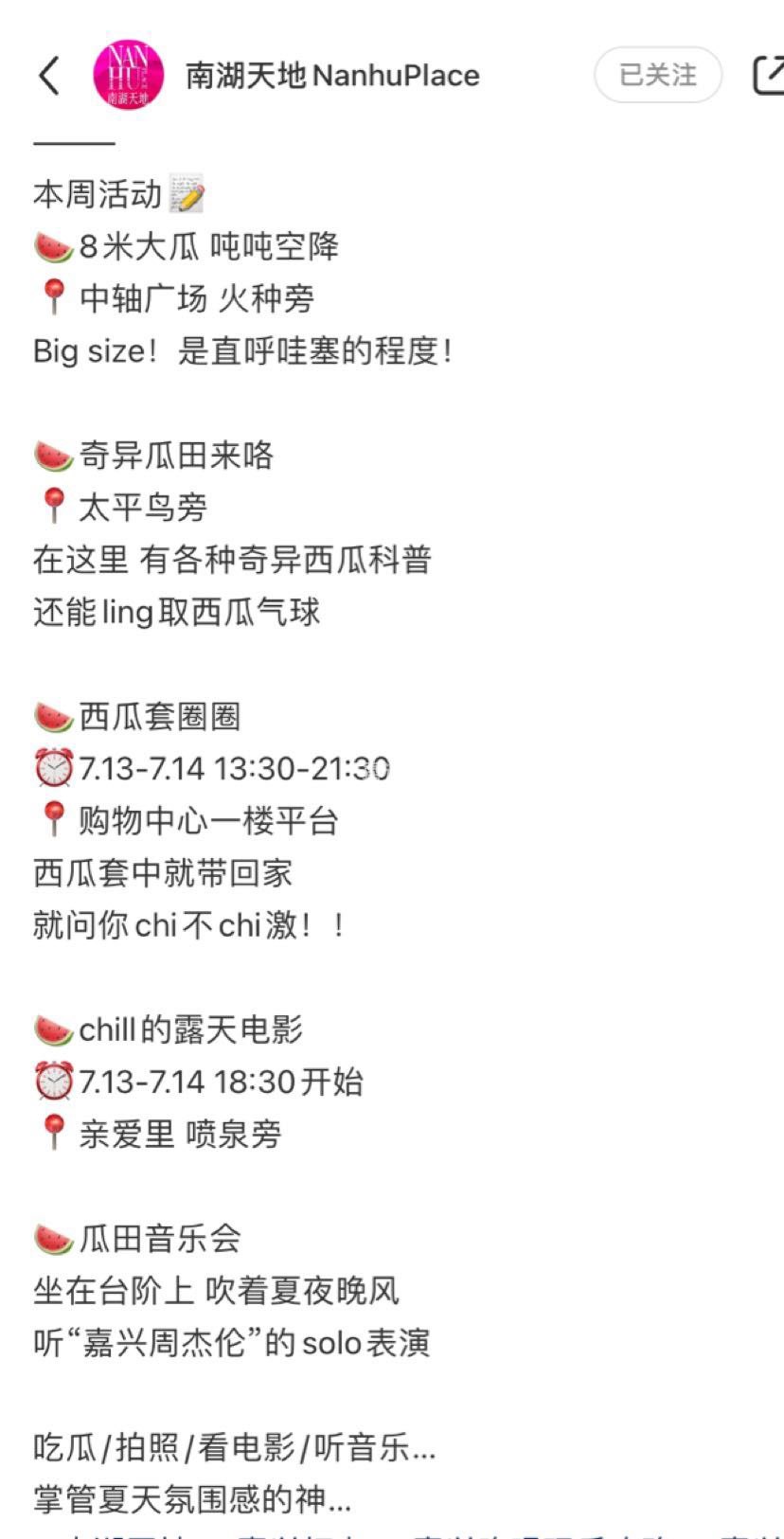Open the 南湖天地 NanhuPlace account name
784x1539 pixels.
point(332,76)
